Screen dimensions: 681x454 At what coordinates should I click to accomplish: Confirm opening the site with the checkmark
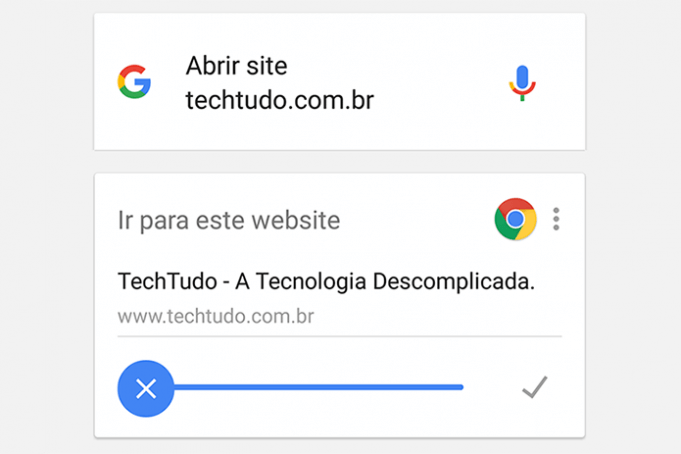click(535, 387)
